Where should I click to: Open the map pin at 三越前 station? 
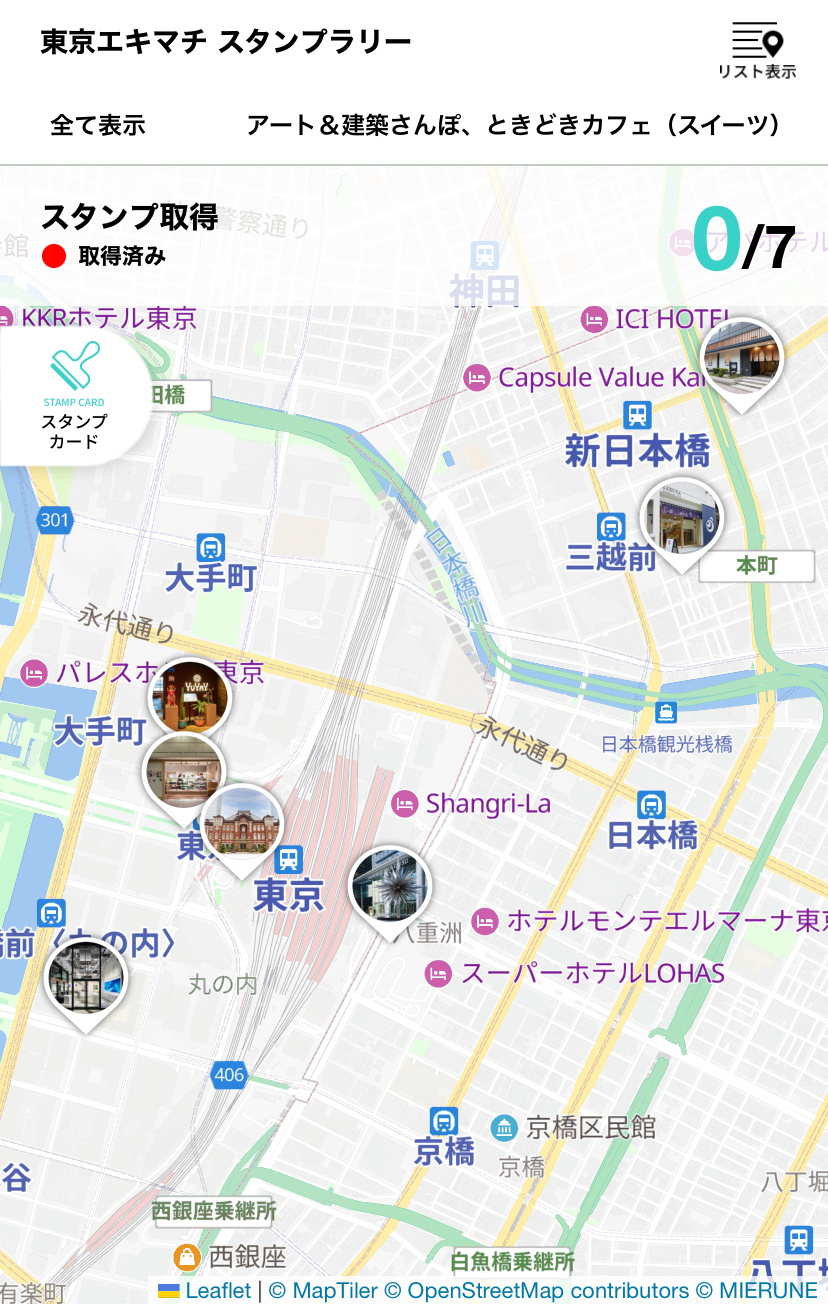pos(681,519)
